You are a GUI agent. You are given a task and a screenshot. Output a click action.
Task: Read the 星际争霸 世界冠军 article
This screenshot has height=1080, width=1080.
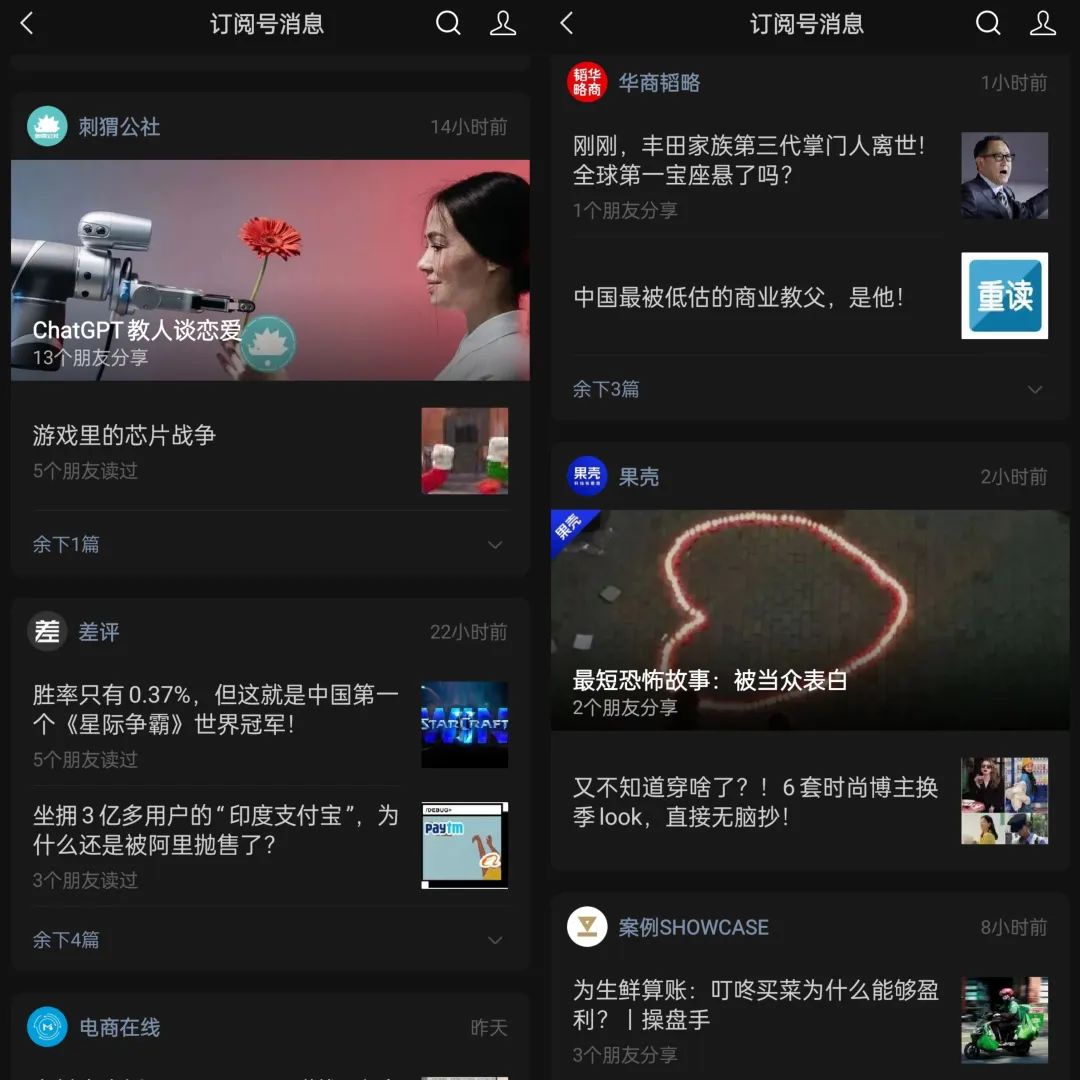coord(215,709)
